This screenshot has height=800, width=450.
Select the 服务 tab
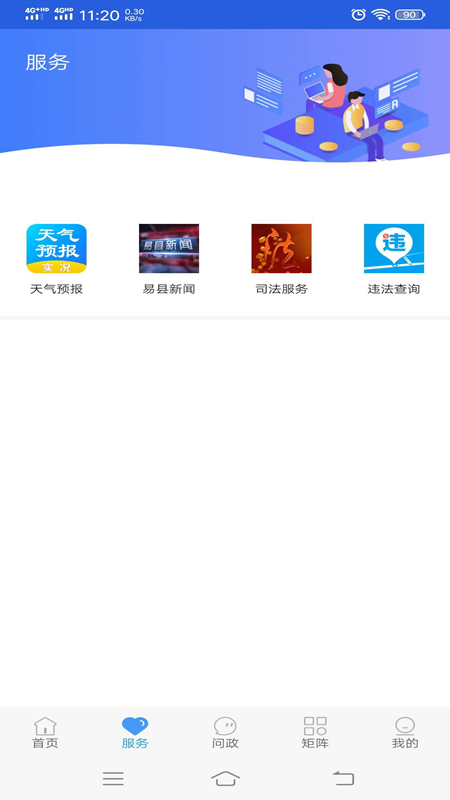(x=135, y=733)
